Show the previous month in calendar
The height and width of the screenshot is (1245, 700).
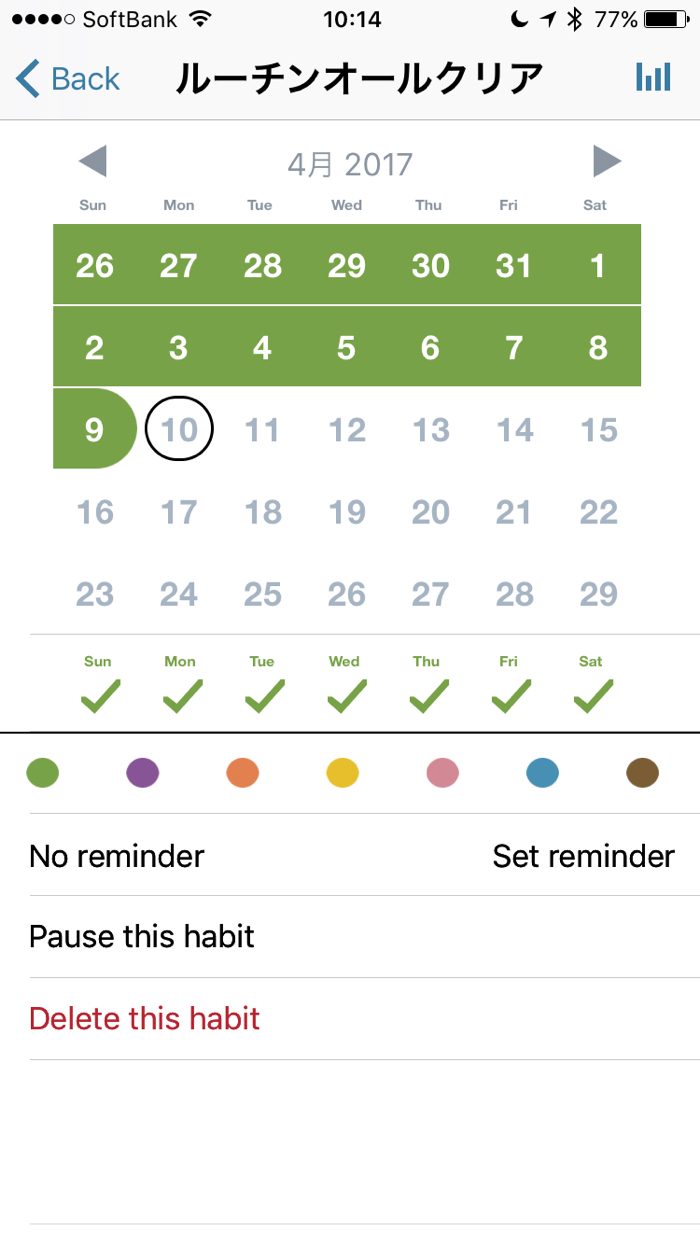click(x=93, y=161)
